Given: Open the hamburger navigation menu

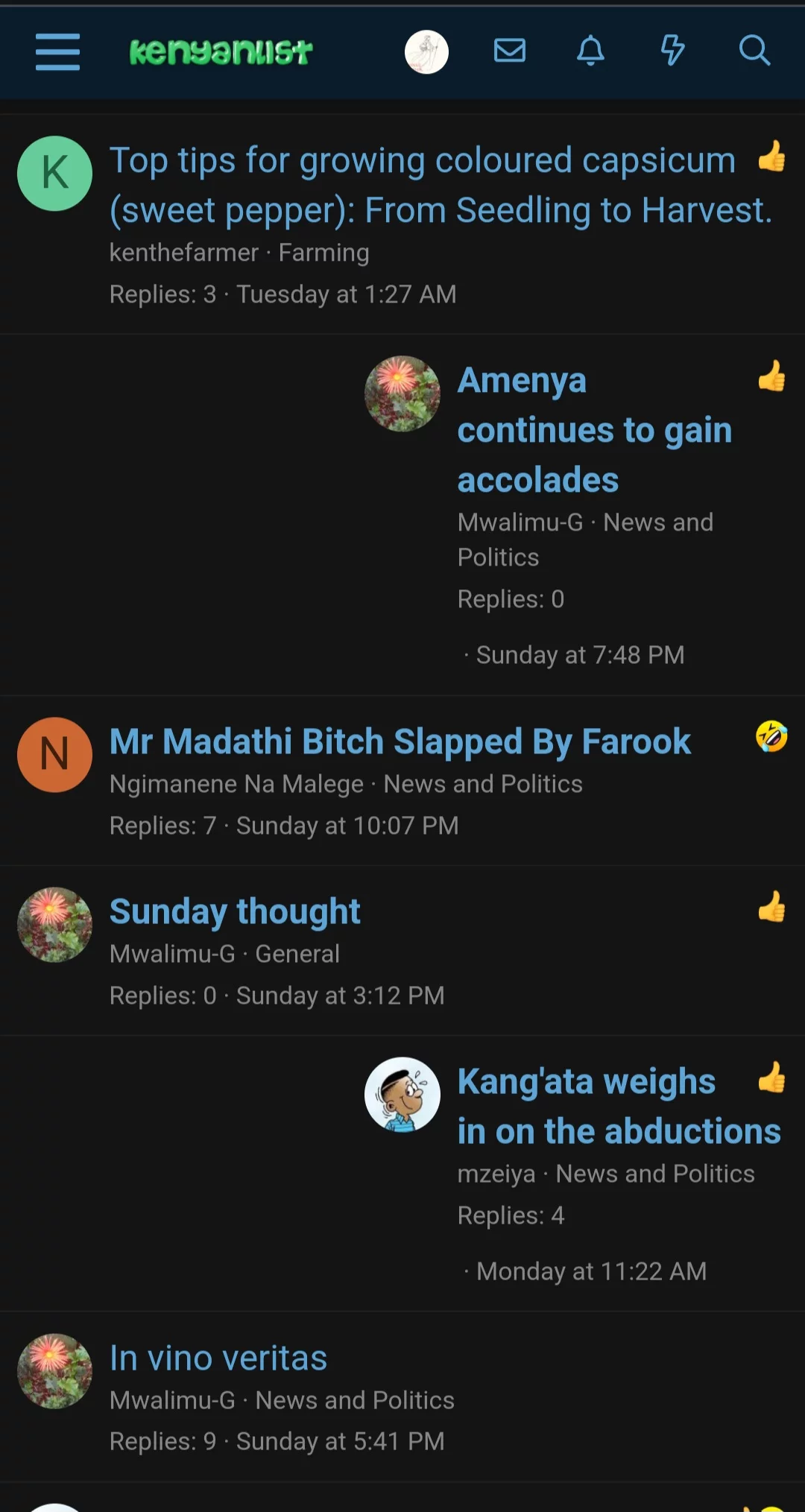Looking at the screenshot, I should [57, 51].
